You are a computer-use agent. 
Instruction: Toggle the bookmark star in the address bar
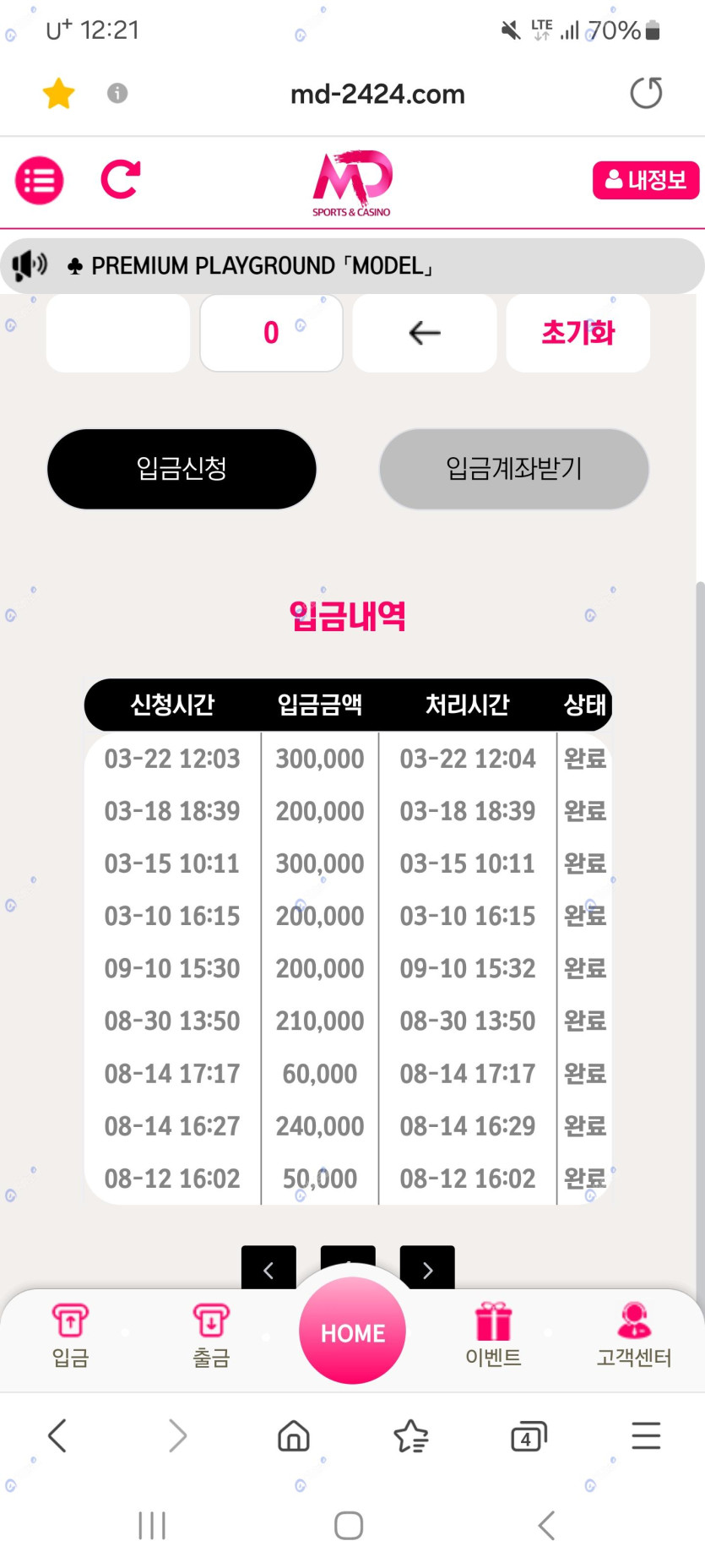point(59,93)
